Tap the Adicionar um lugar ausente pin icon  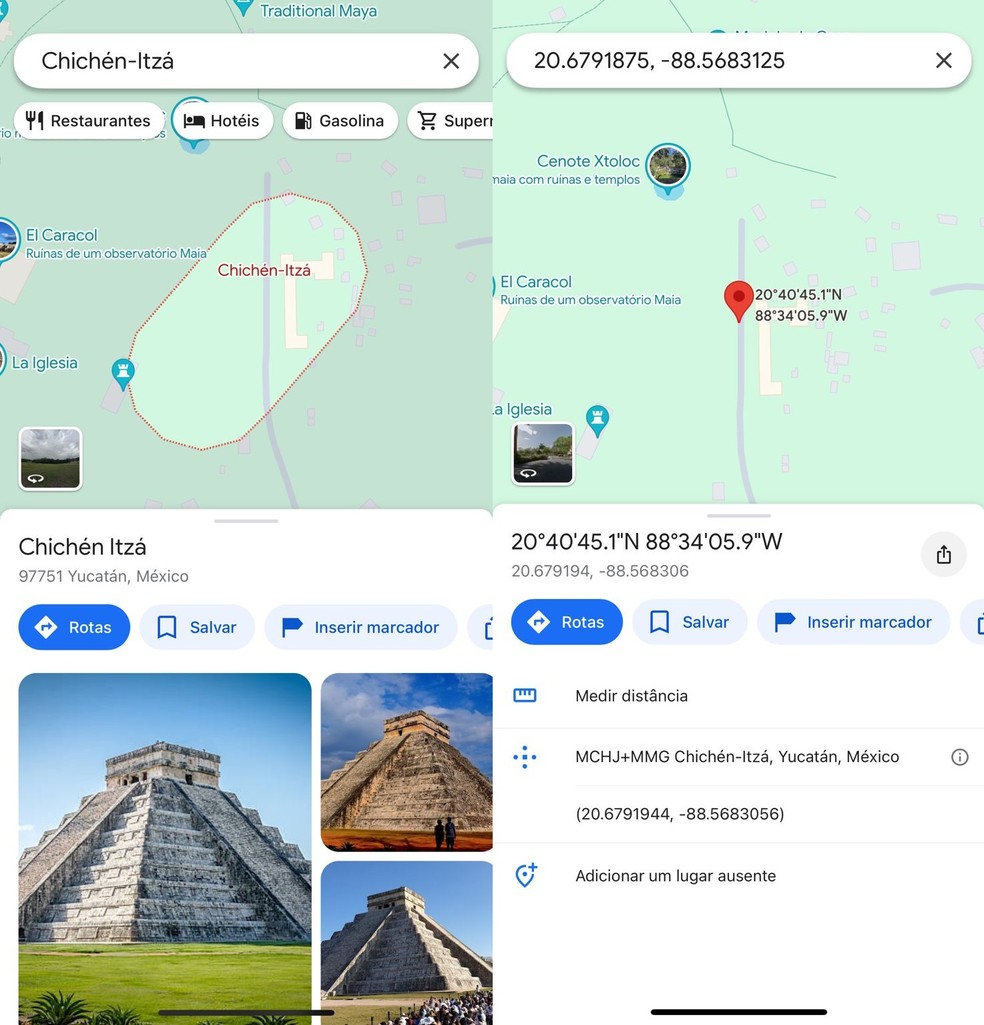click(525, 876)
